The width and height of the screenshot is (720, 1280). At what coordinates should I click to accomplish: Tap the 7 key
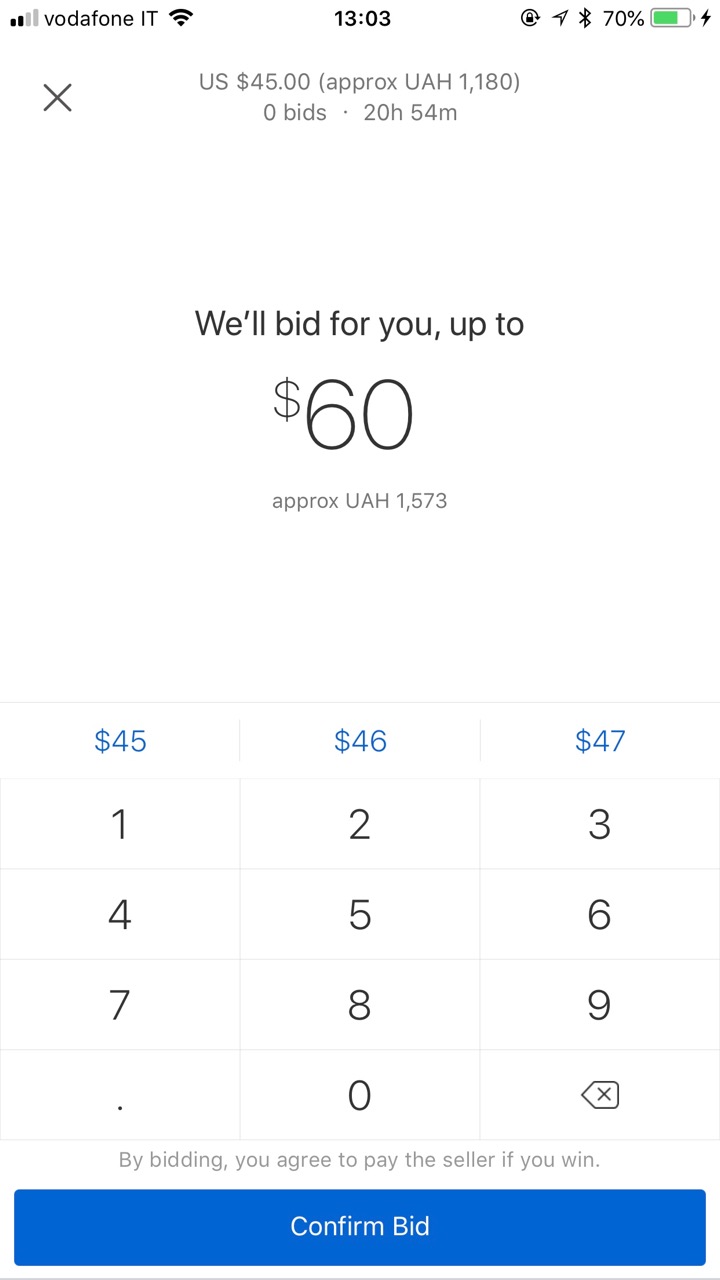click(x=120, y=1004)
